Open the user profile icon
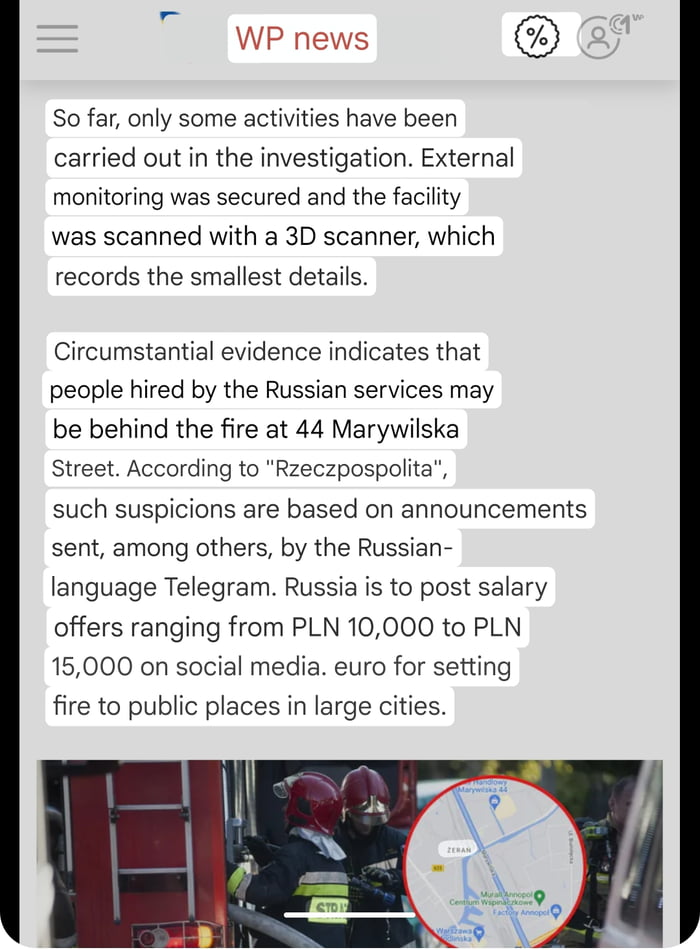The width and height of the screenshot is (700, 950). (600, 38)
